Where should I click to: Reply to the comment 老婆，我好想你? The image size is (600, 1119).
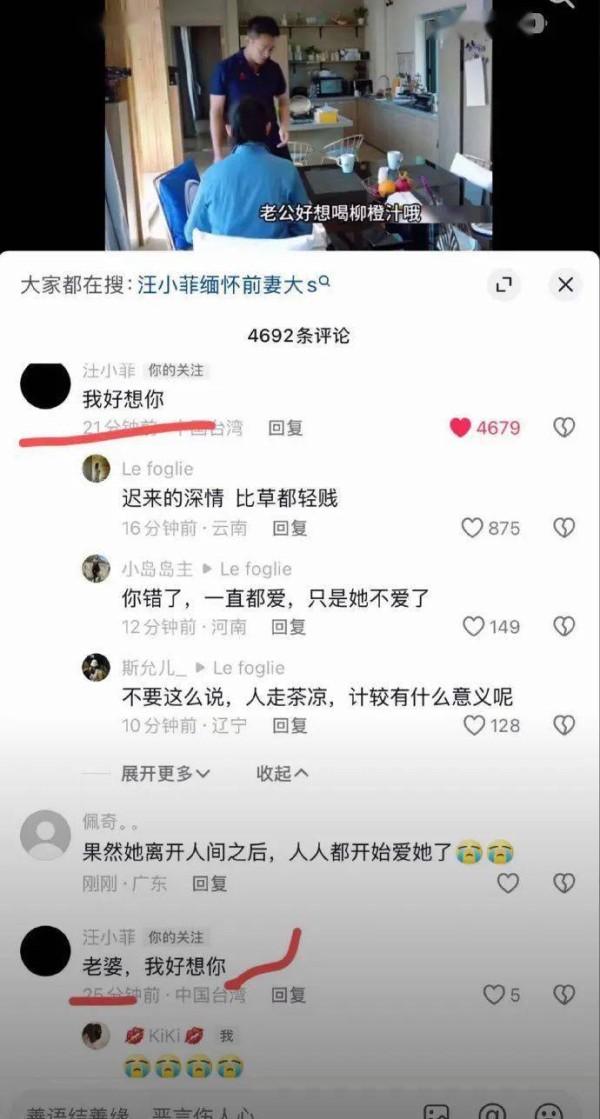click(289, 994)
